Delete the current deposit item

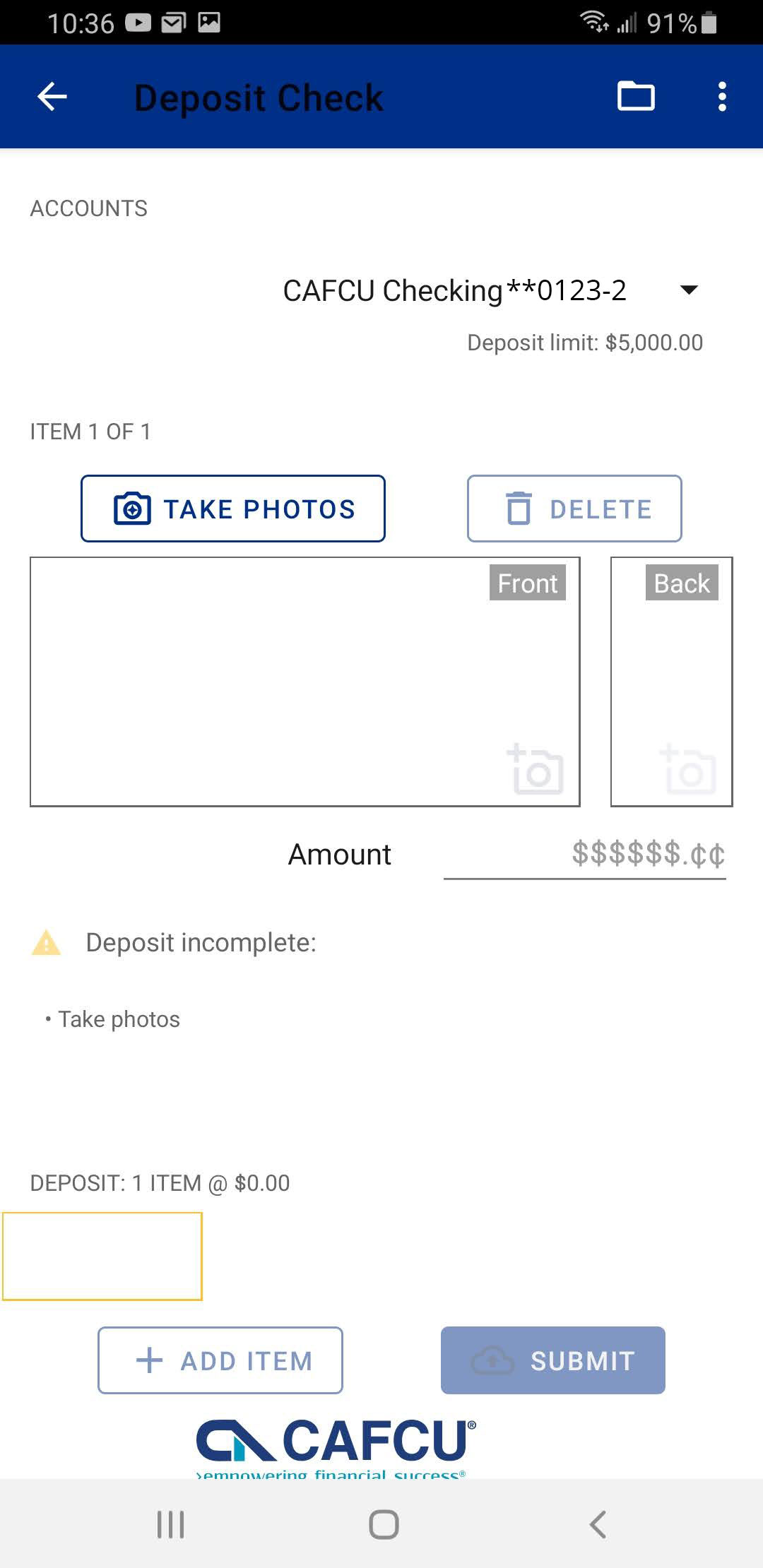pyautogui.click(x=574, y=508)
